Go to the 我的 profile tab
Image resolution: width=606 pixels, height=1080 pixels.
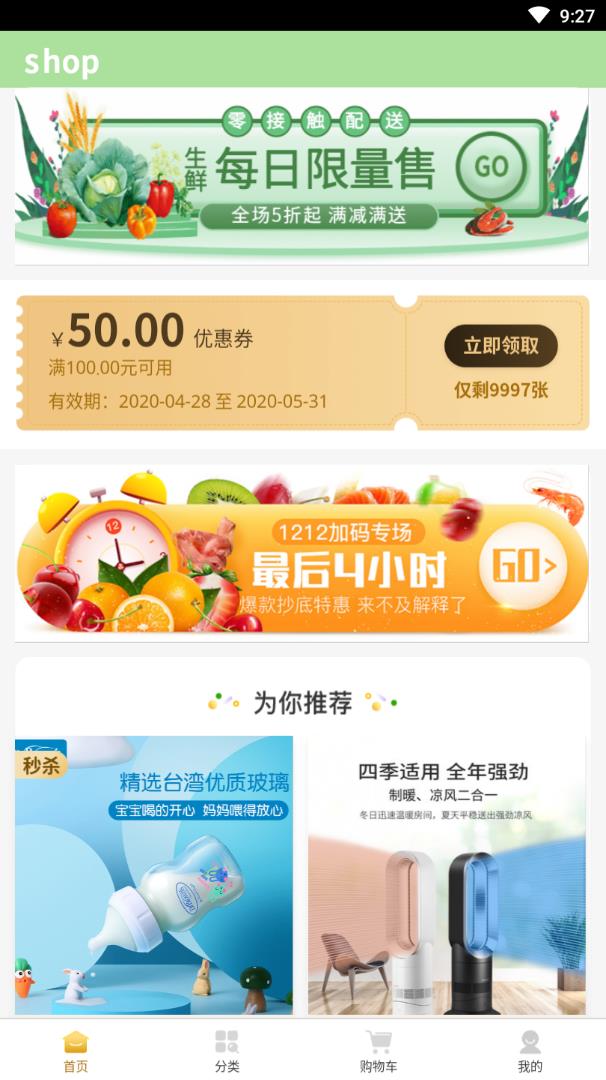[x=530, y=1051]
